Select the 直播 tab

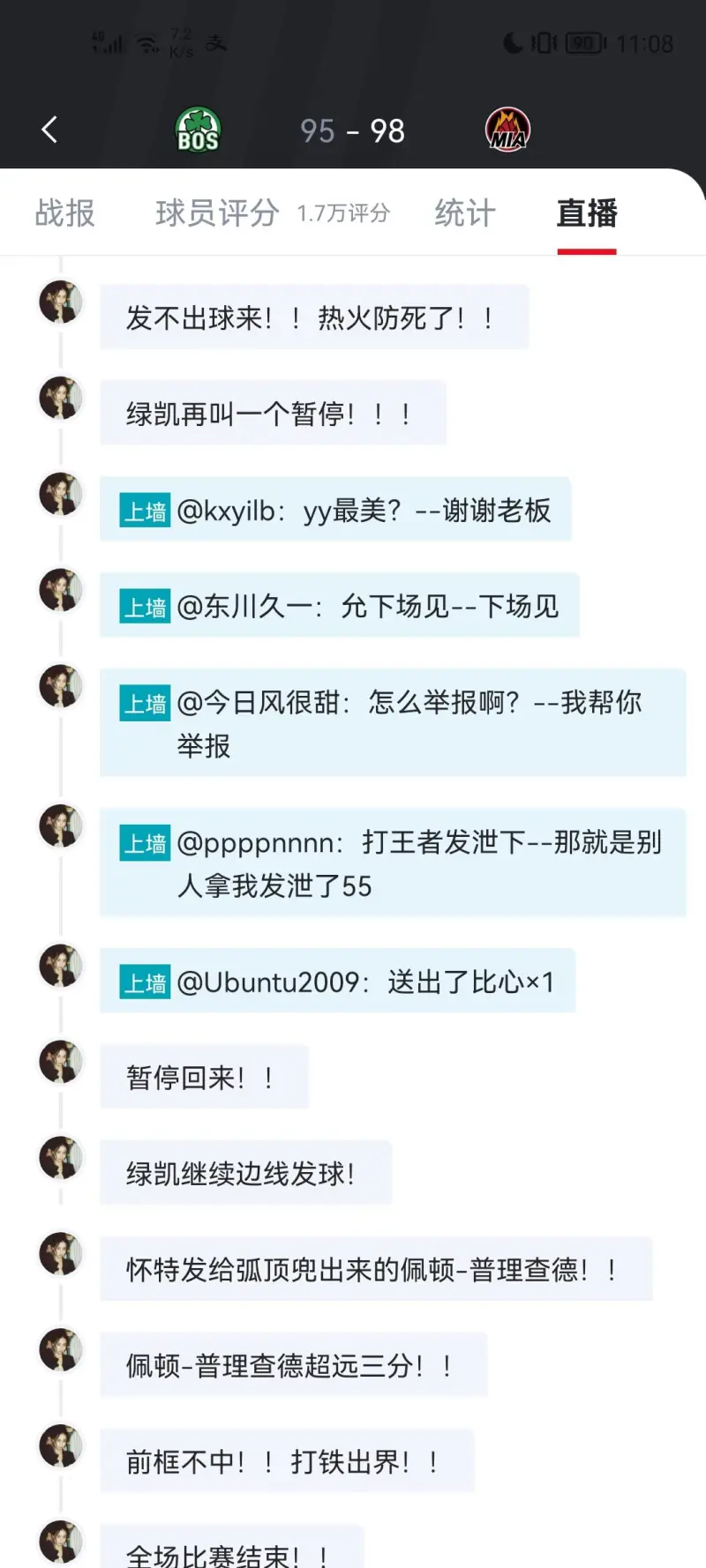tap(587, 213)
